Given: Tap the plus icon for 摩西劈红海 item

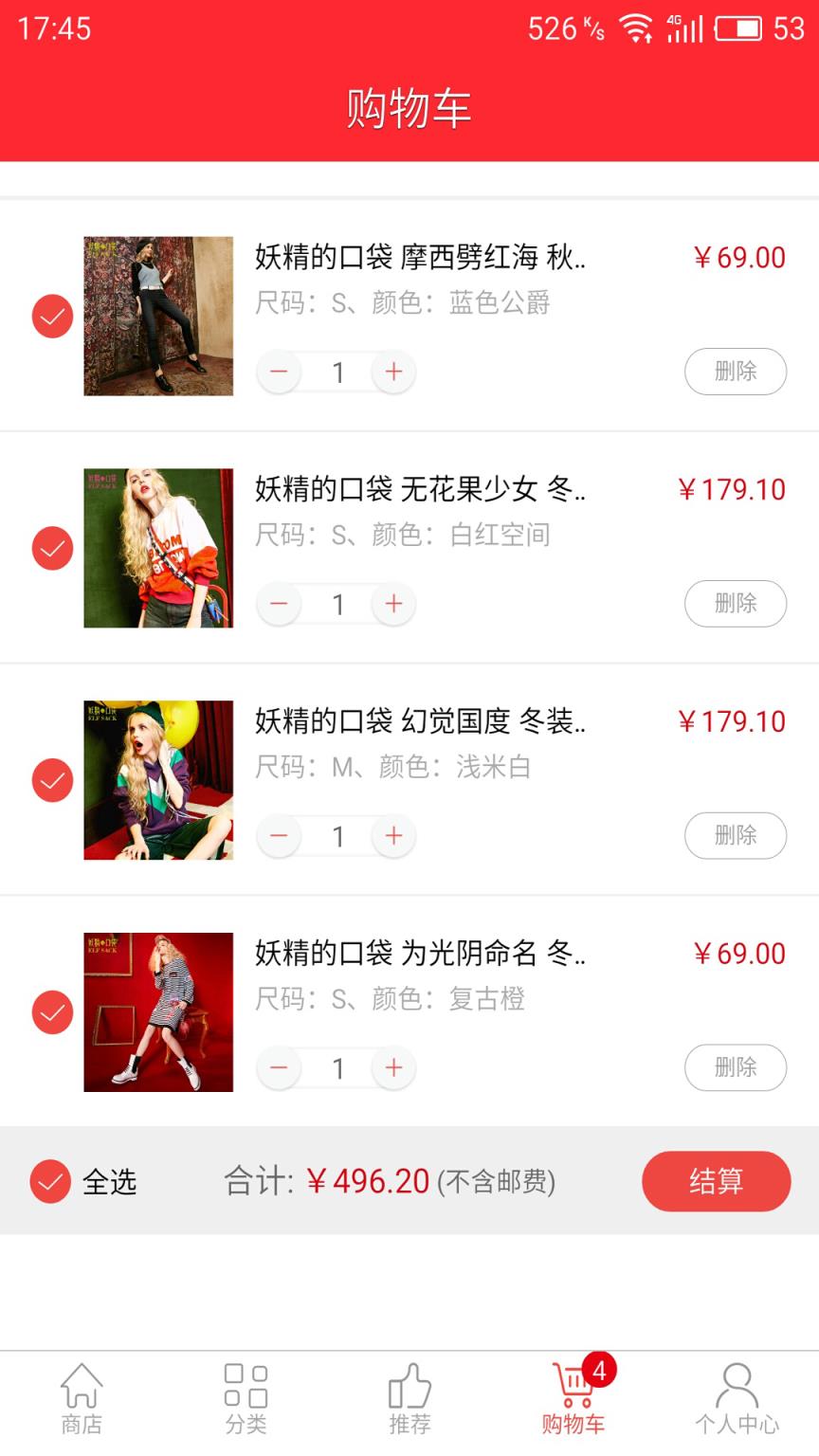Looking at the screenshot, I should pyautogui.click(x=393, y=372).
